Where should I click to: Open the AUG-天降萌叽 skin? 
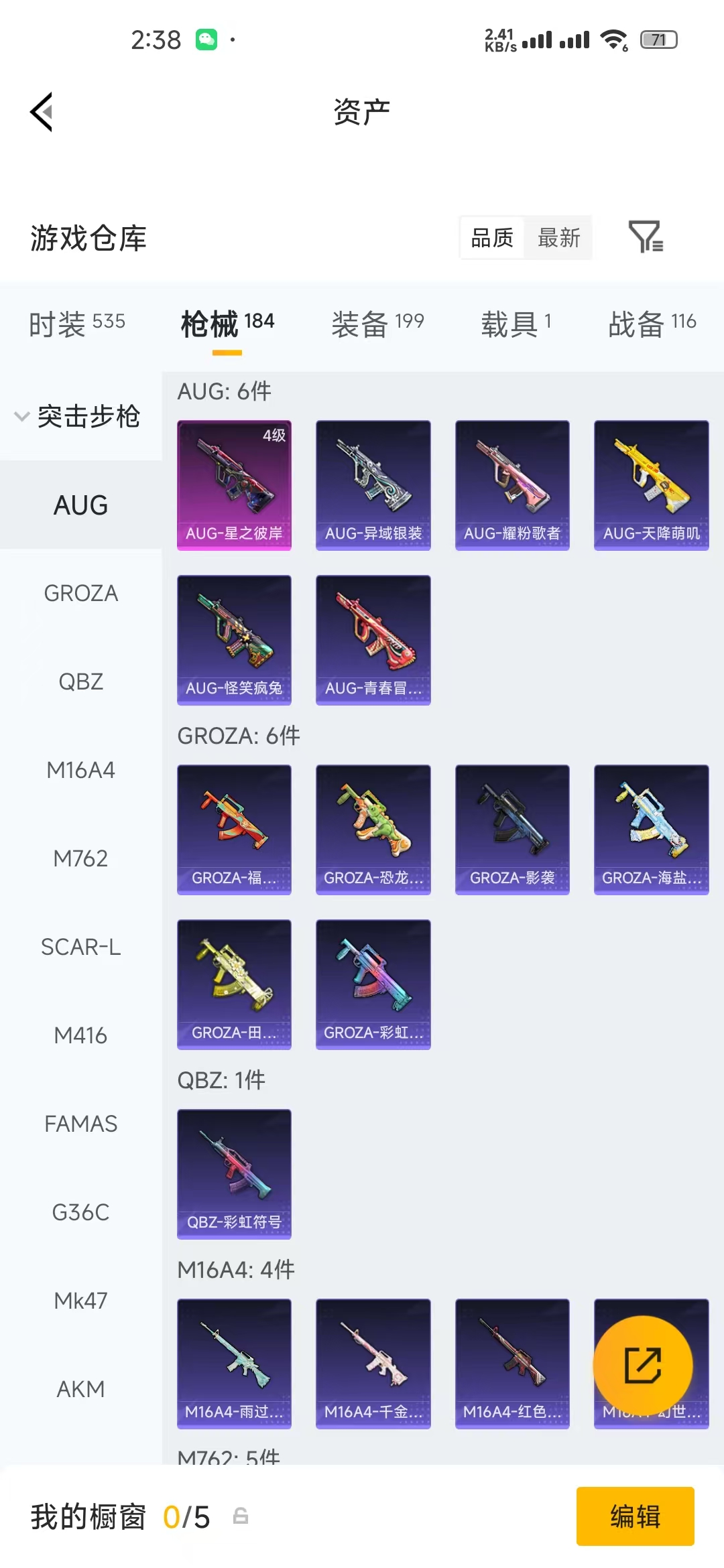pos(652,485)
